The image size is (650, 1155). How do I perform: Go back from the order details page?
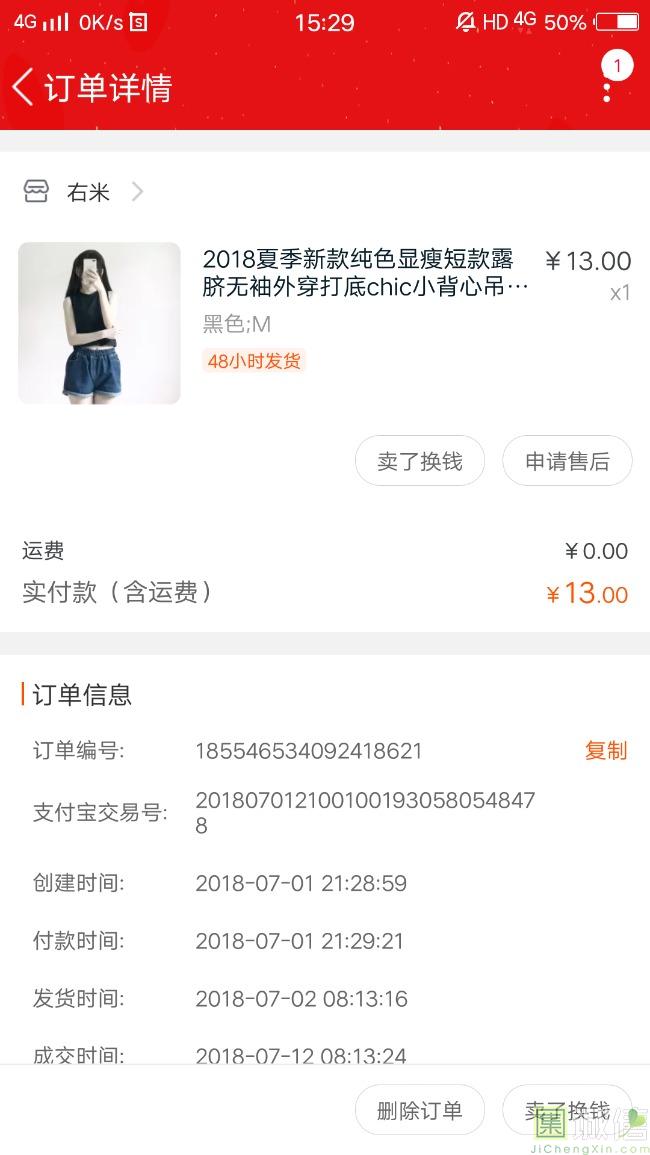point(24,87)
